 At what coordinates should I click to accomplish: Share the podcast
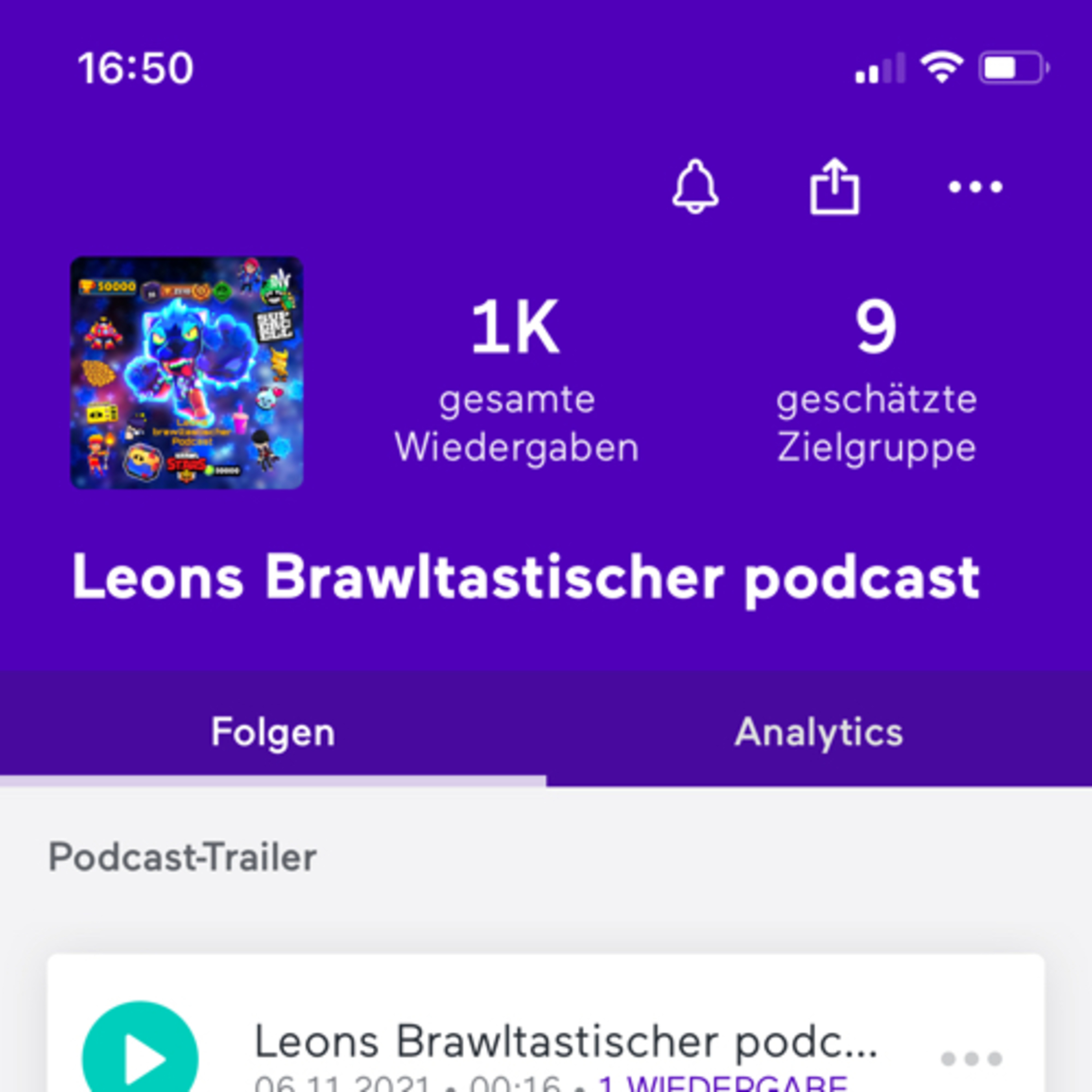coord(834,186)
